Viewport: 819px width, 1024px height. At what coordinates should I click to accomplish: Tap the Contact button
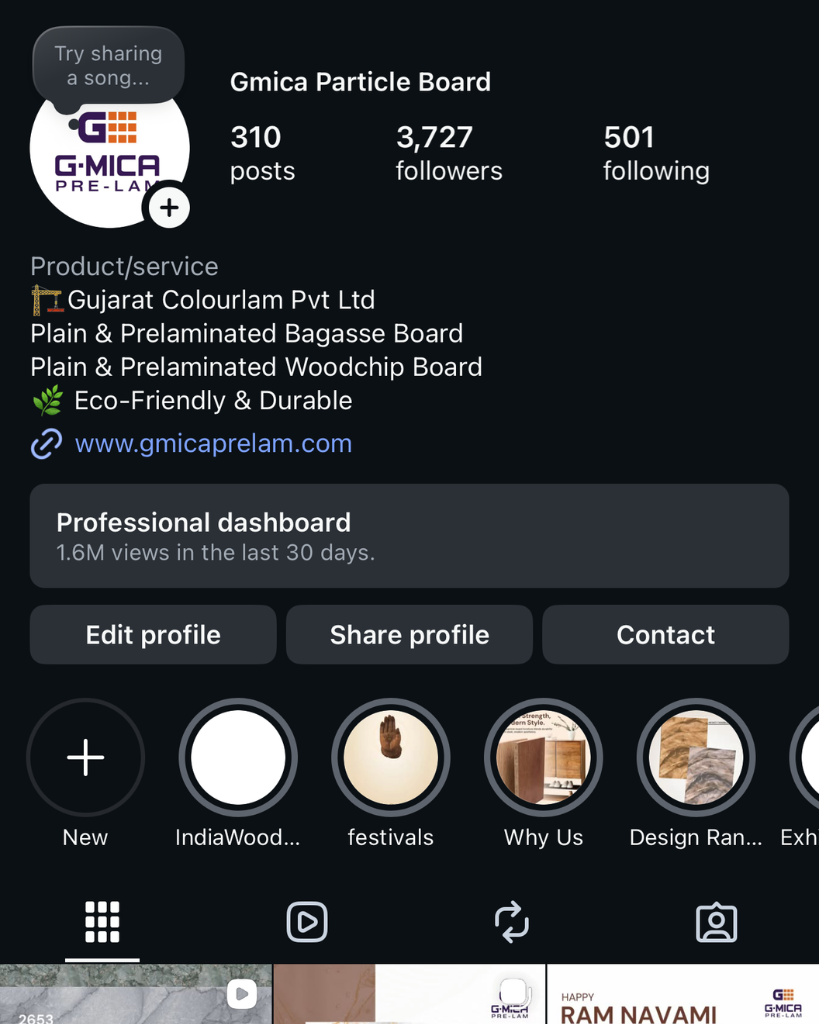[665, 635]
